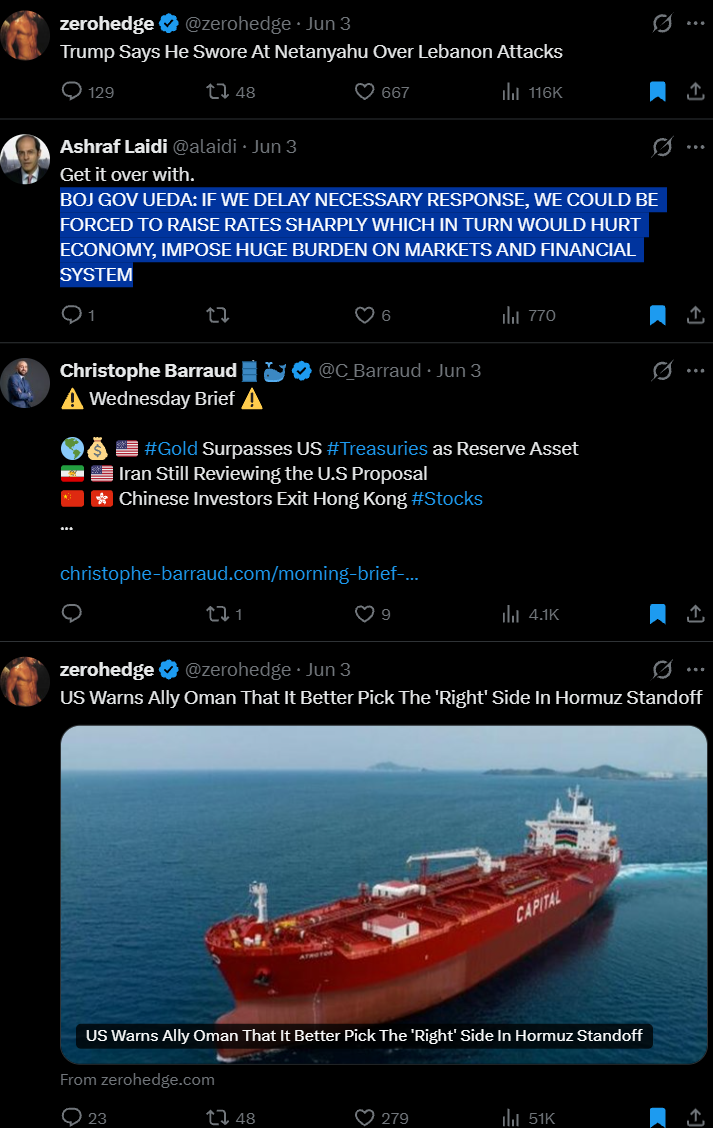Open overflow menu on Ashraf Laidi's post
The width and height of the screenshot is (713, 1128).
[x=696, y=147]
